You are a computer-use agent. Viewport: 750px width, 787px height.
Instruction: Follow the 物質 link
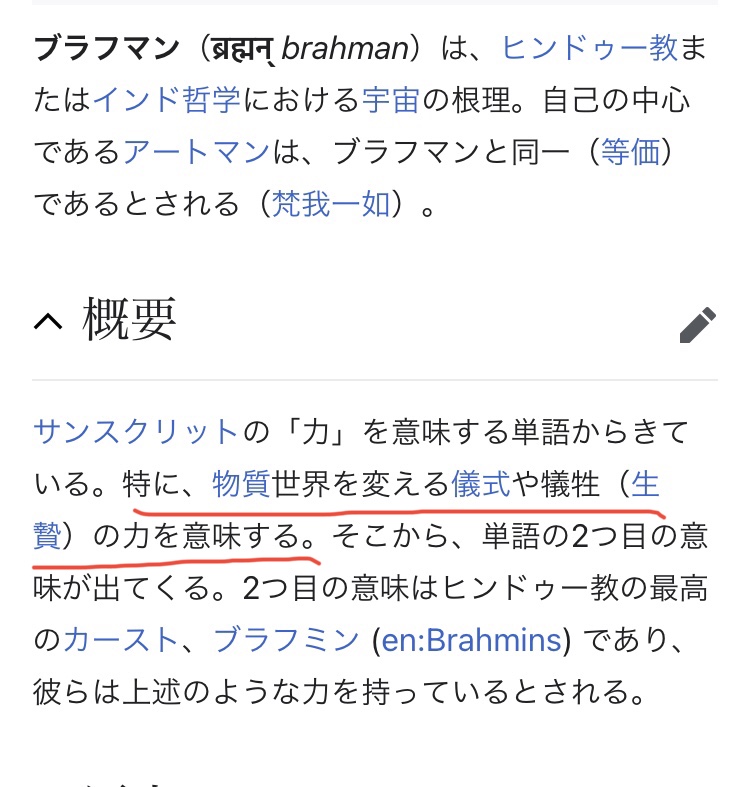(241, 485)
